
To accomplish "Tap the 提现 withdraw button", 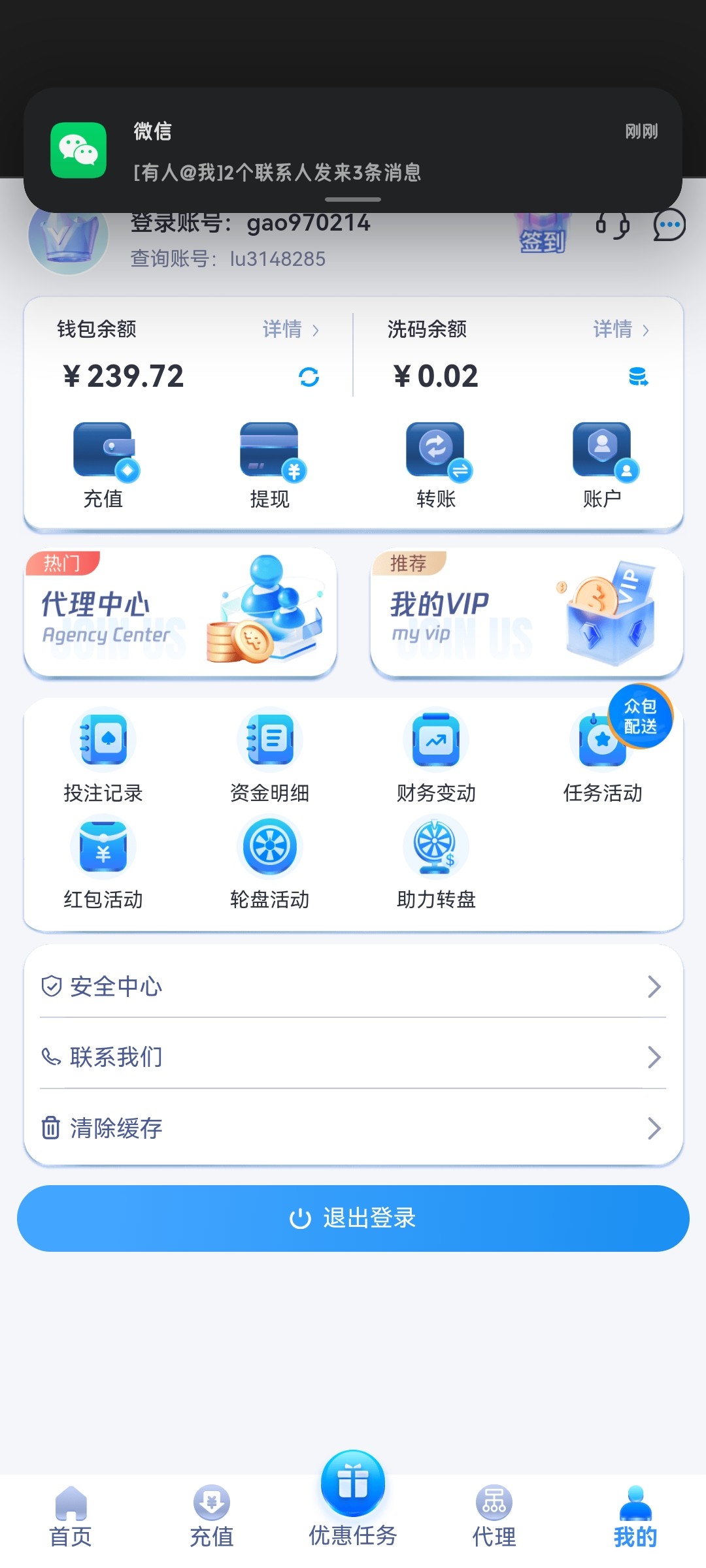I will pyautogui.click(x=269, y=465).
